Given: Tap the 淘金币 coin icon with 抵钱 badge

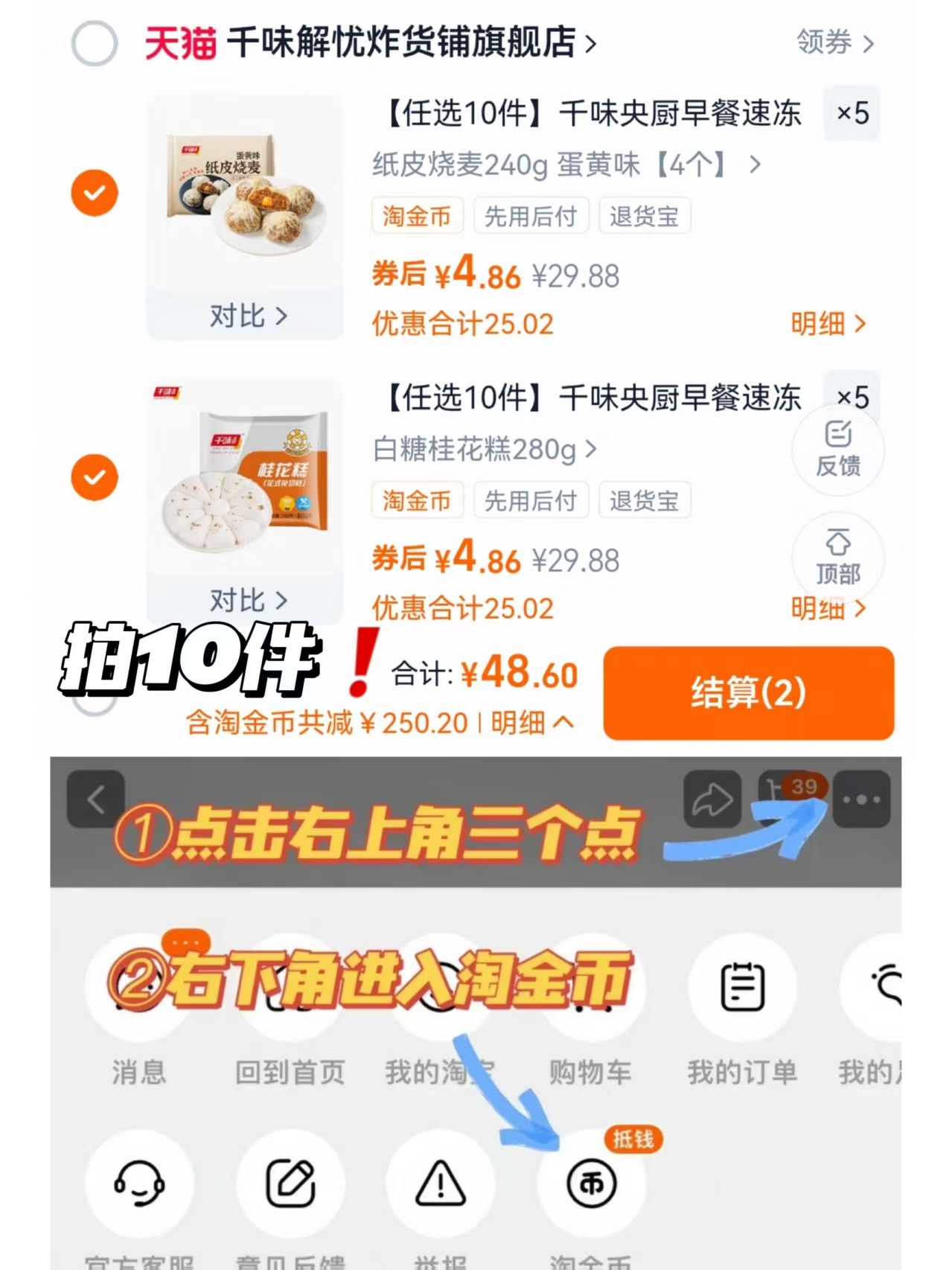Looking at the screenshot, I should [592, 1187].
